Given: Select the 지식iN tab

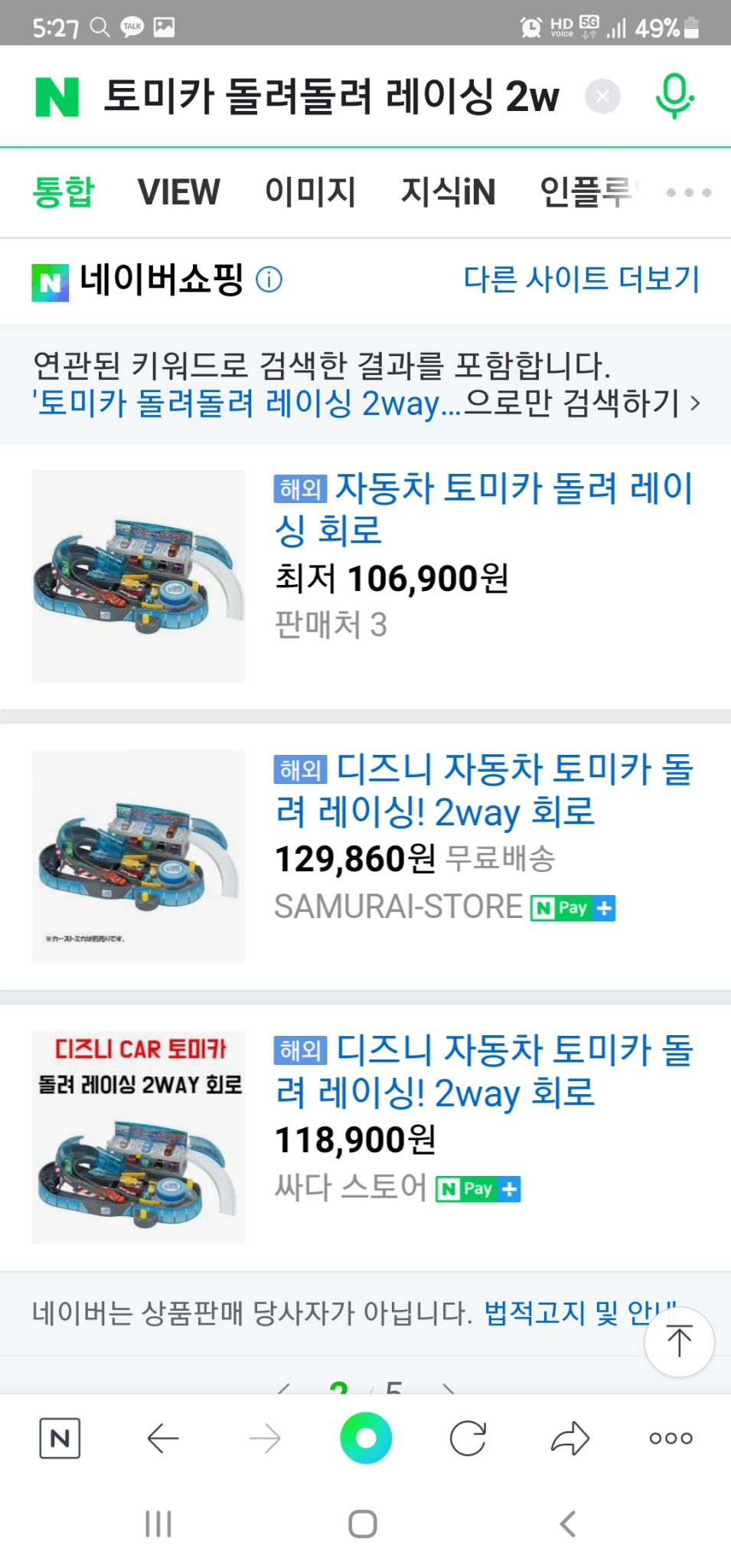Looking at the screenshot, I should [x=450, y=191].
